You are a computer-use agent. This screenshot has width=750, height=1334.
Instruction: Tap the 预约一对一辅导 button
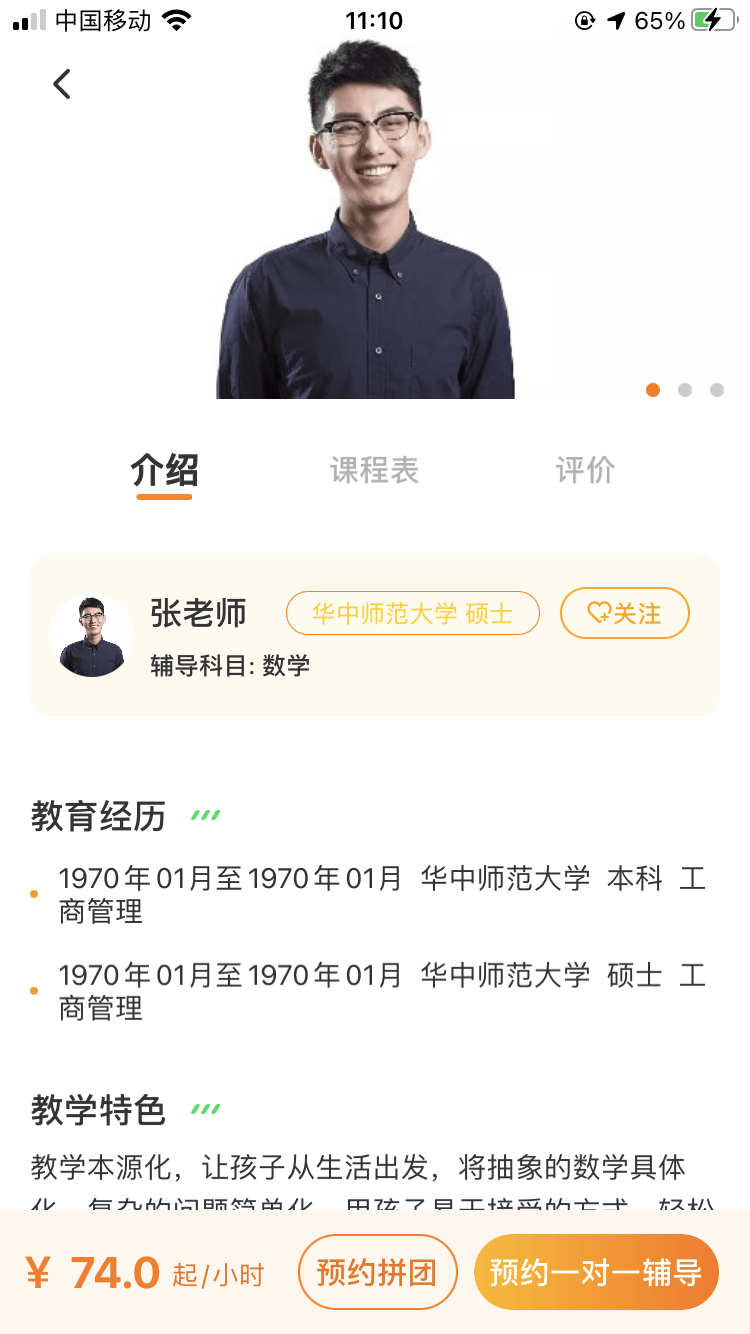click(x=596, y=1271)
